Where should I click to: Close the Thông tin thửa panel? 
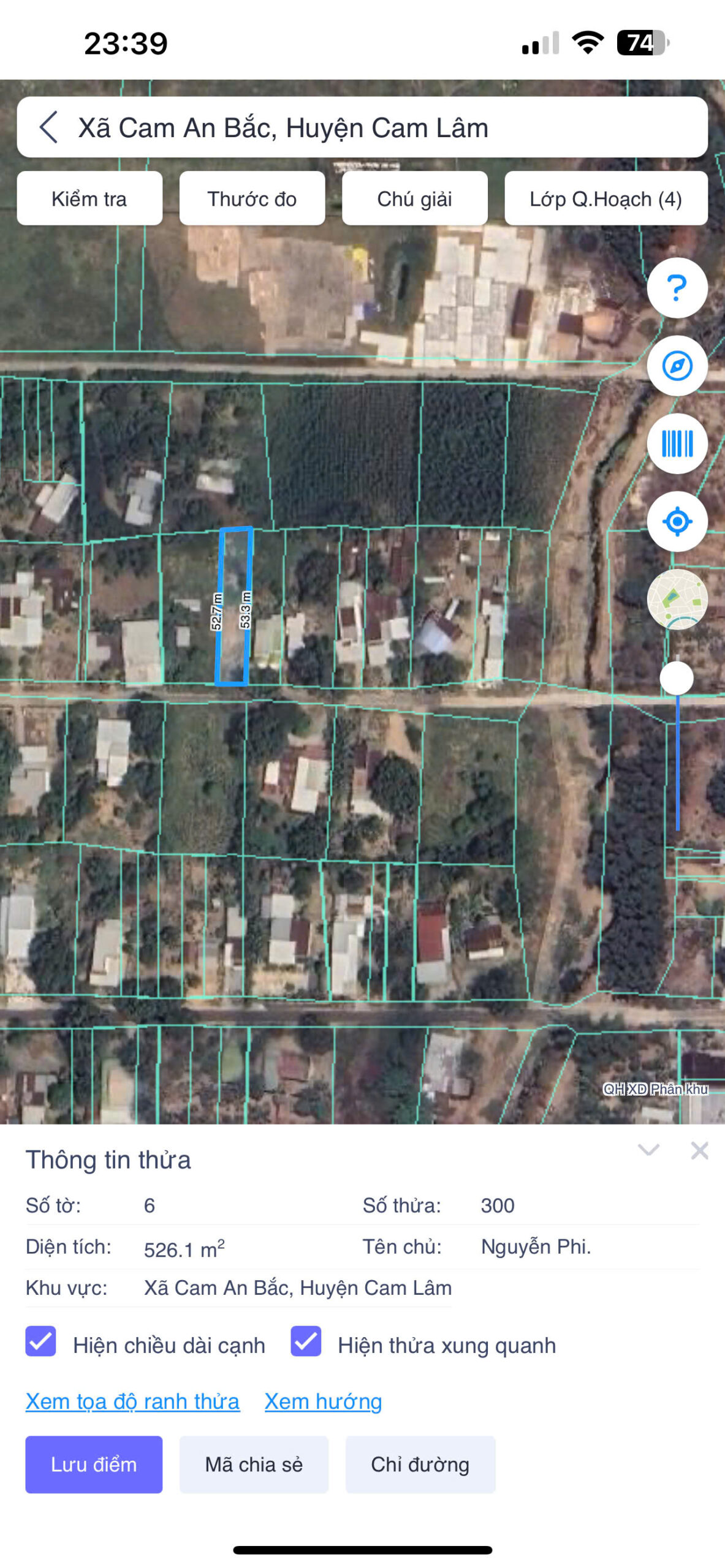click(x=699, y=1151)
